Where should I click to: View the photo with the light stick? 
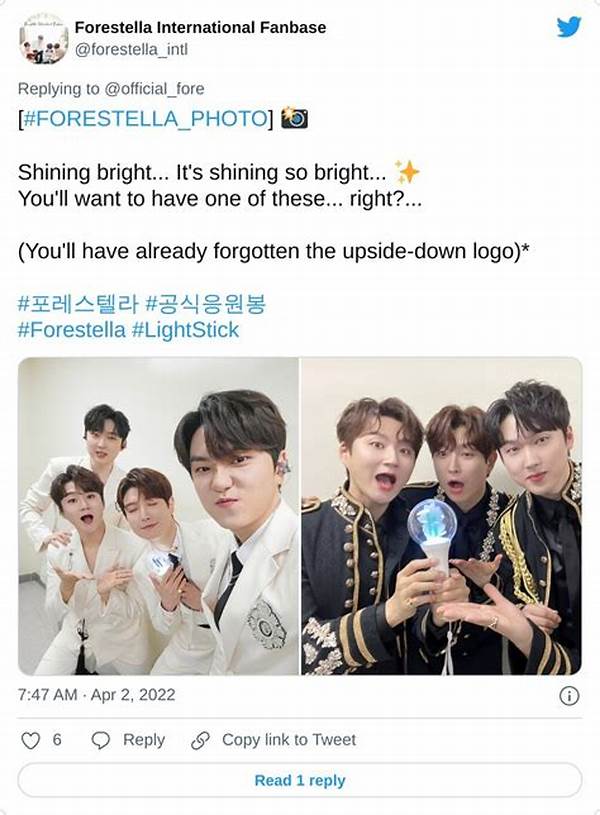[x=442, y=516]
